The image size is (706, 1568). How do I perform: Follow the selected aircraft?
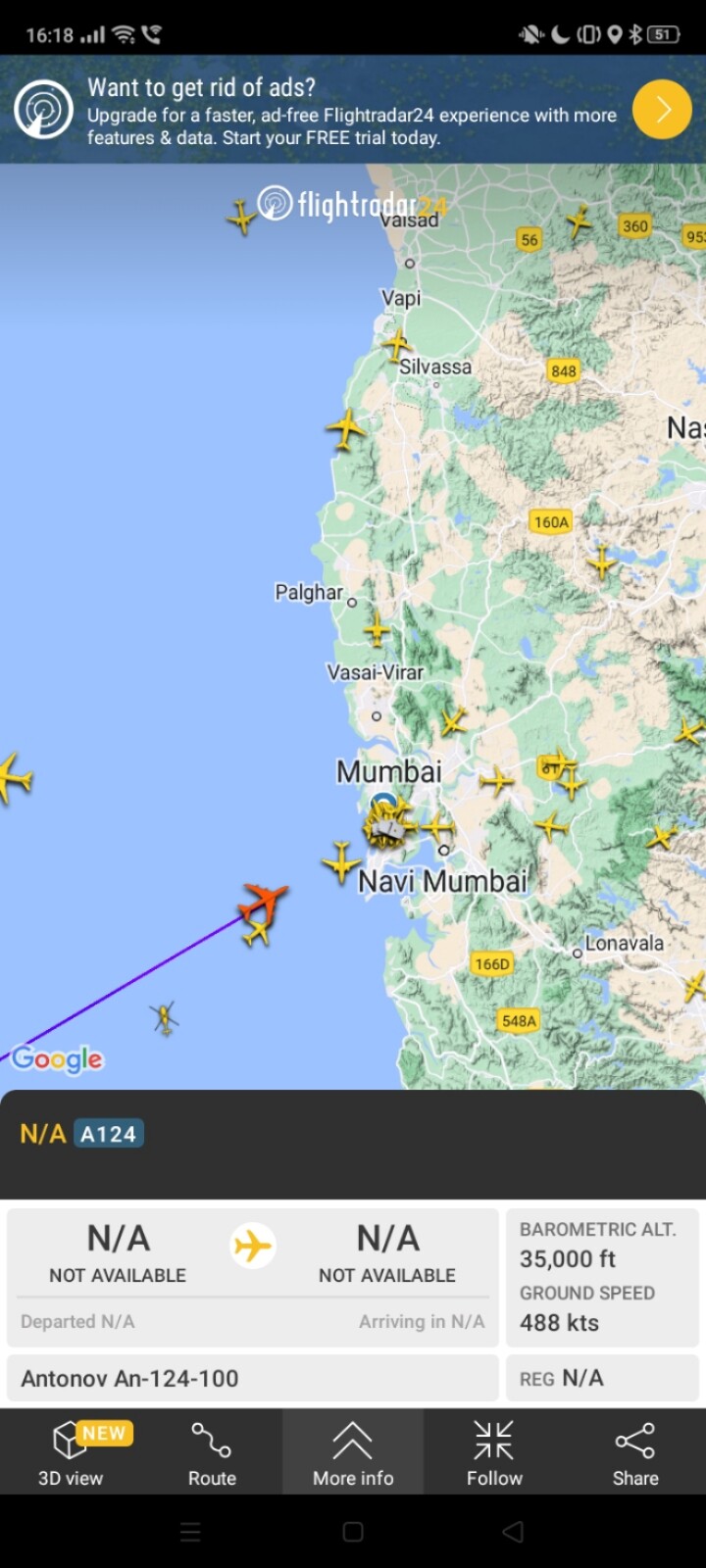pos(494,1452)
